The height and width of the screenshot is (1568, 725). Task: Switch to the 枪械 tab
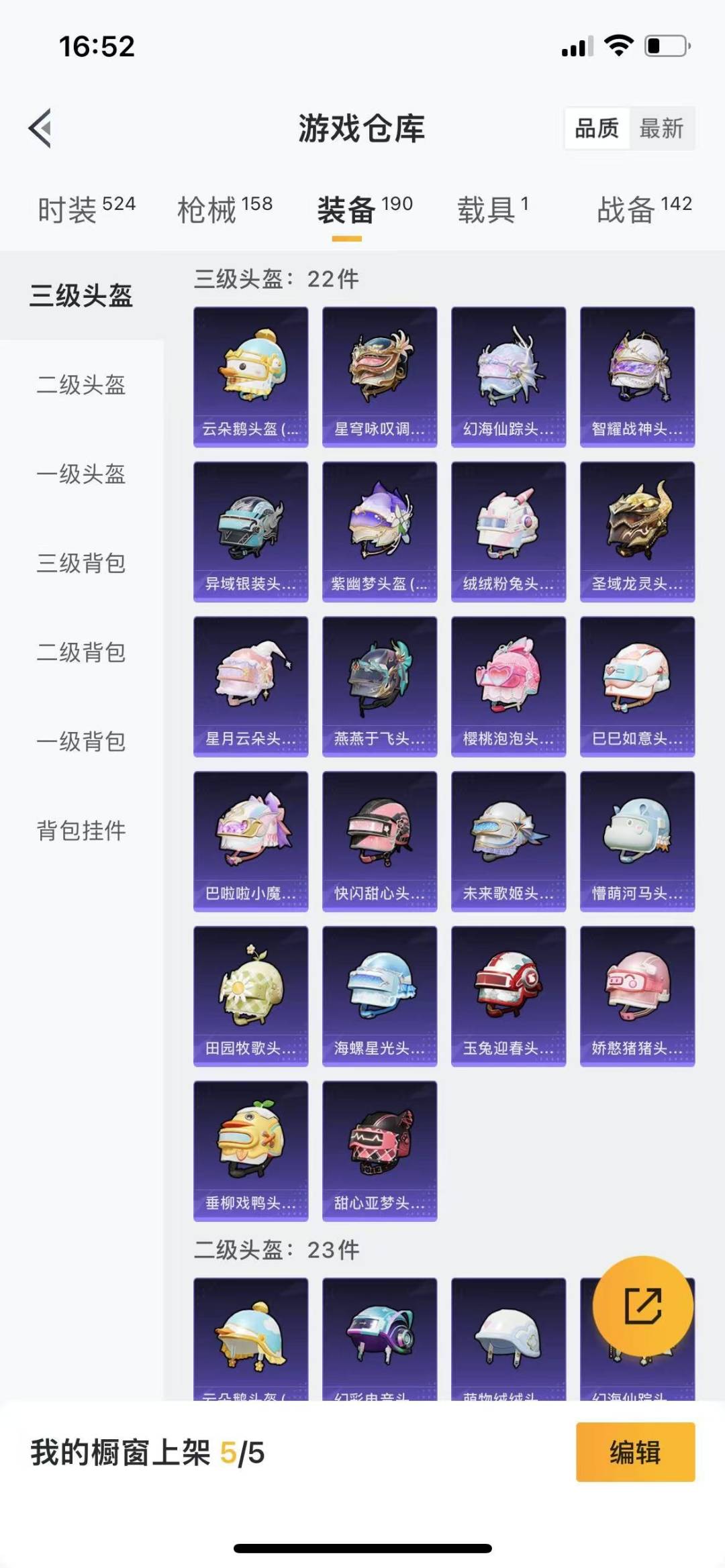[225, 209]
